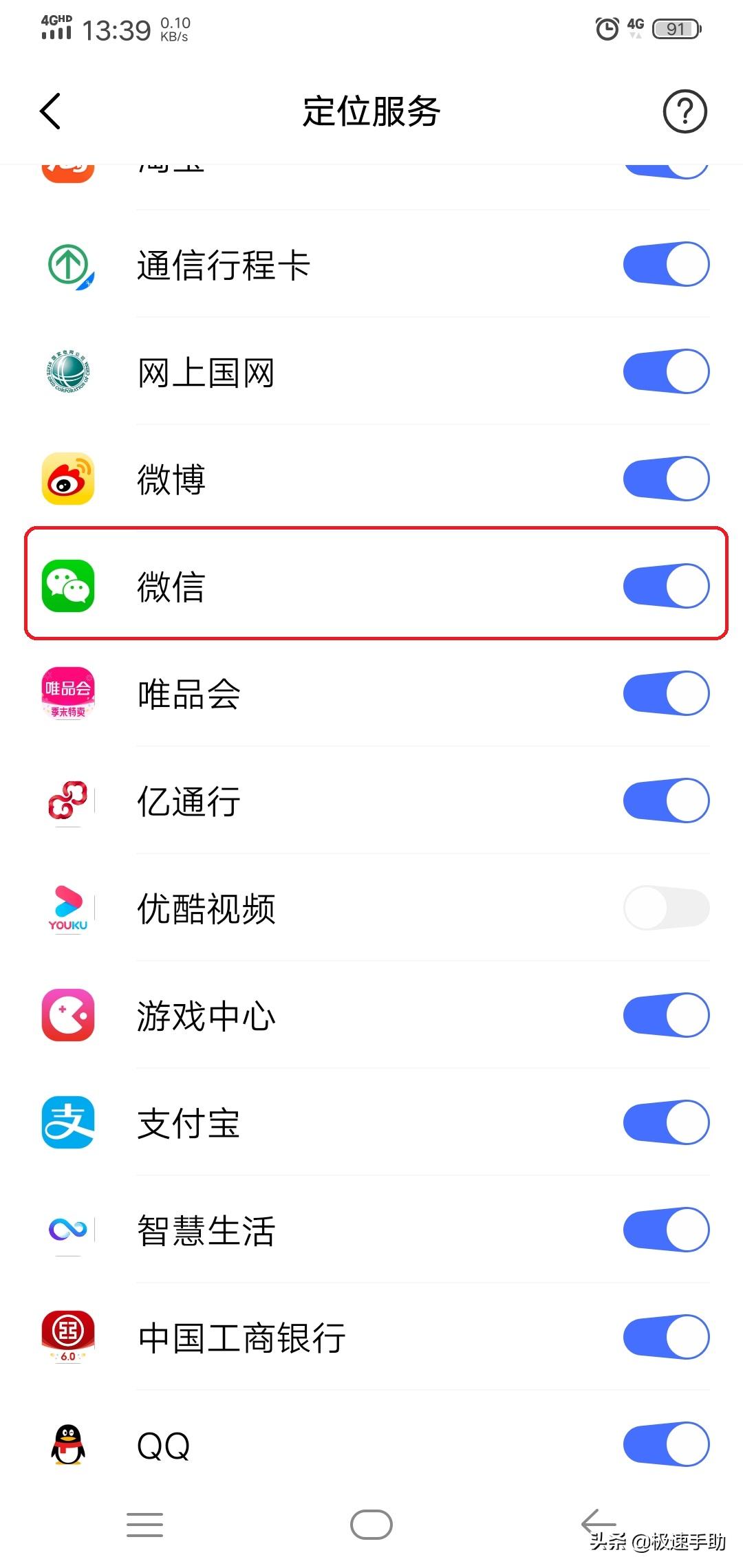Click the QQ penguin app icon
Screen dimensions: 743x1568
(67, 1442)
